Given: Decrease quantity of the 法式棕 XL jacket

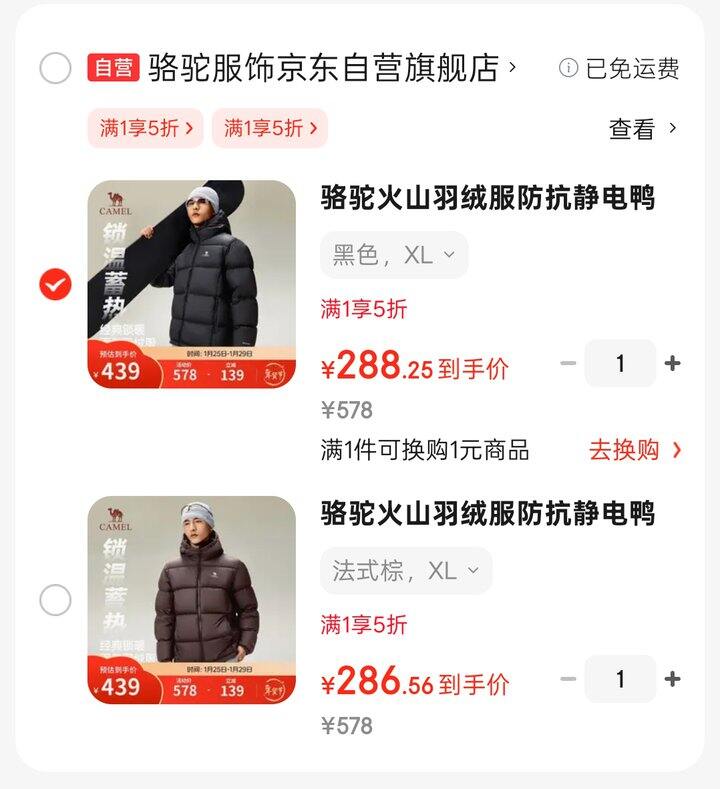Looking at the screenshot, I should [x=569, y=680].
